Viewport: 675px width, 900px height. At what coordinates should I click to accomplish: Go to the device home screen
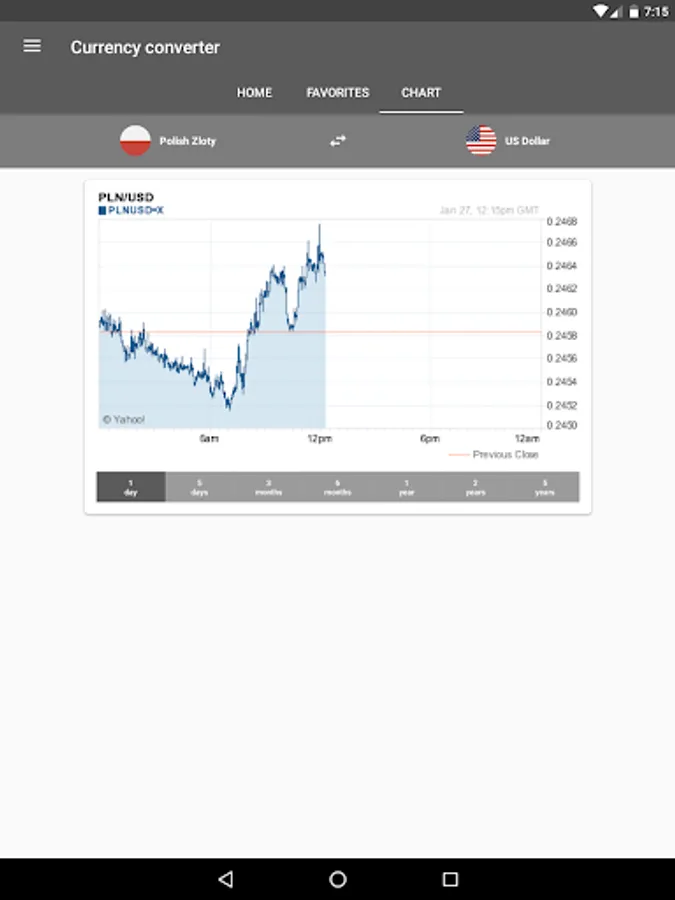pyautogui.click(x=338, y=879)
